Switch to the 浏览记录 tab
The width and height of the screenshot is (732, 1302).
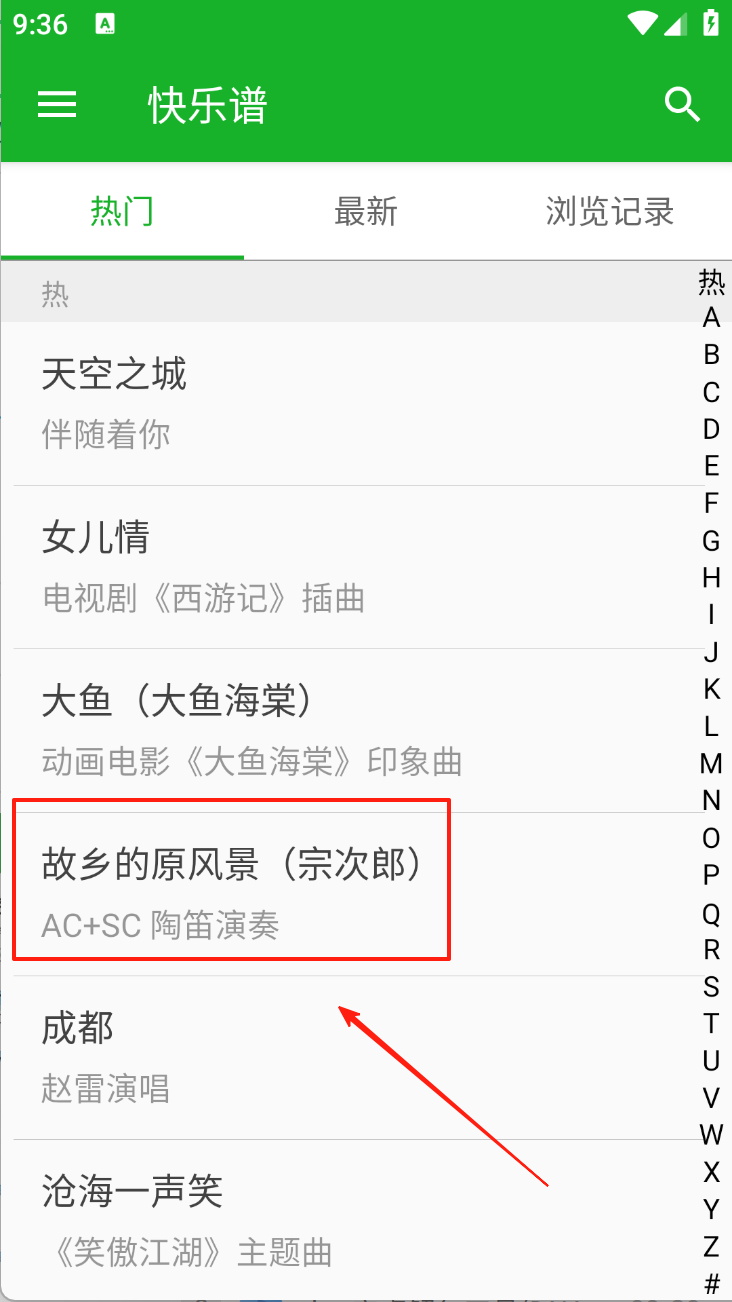609,212
